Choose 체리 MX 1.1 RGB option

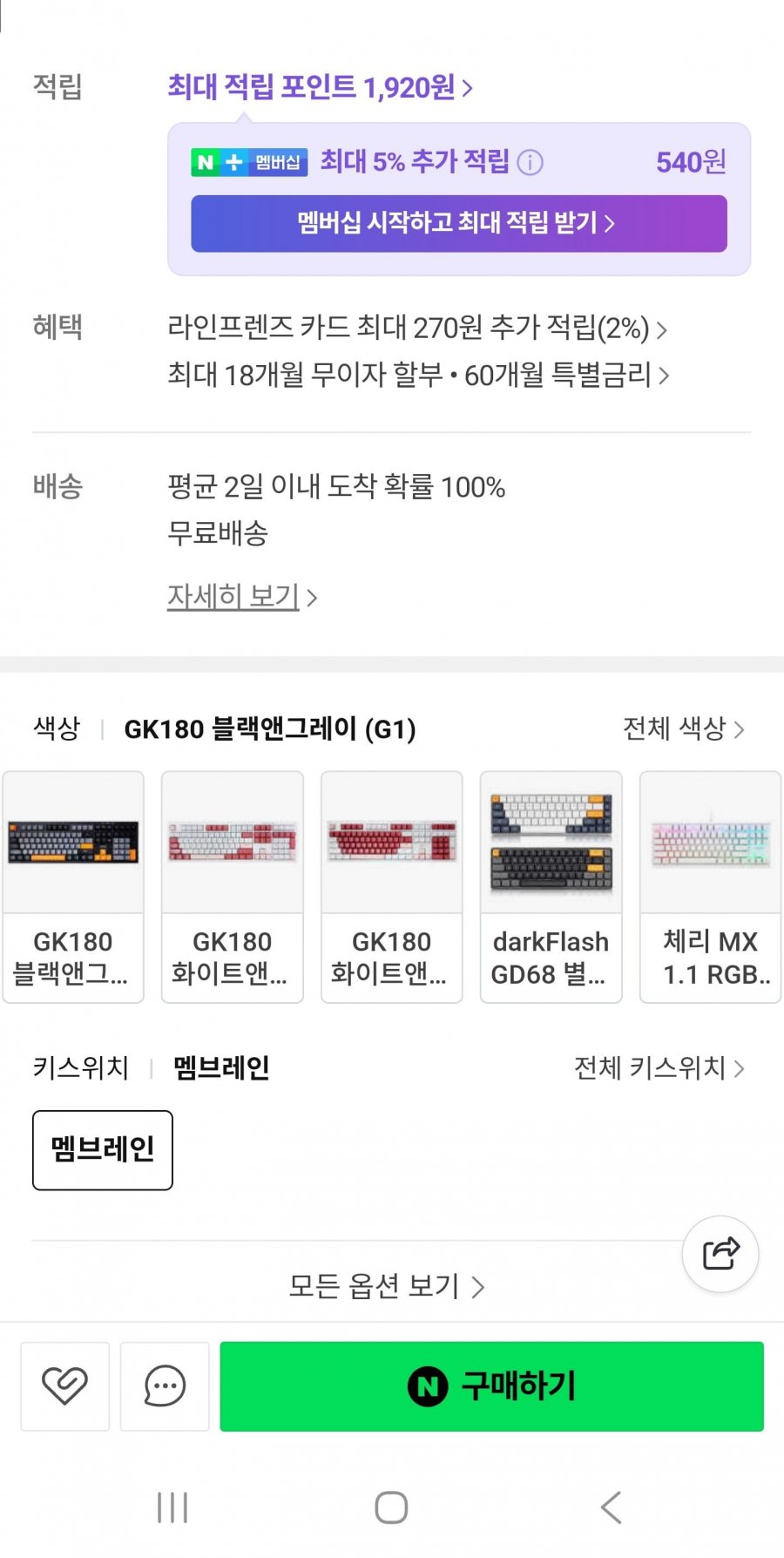point(710,886)
